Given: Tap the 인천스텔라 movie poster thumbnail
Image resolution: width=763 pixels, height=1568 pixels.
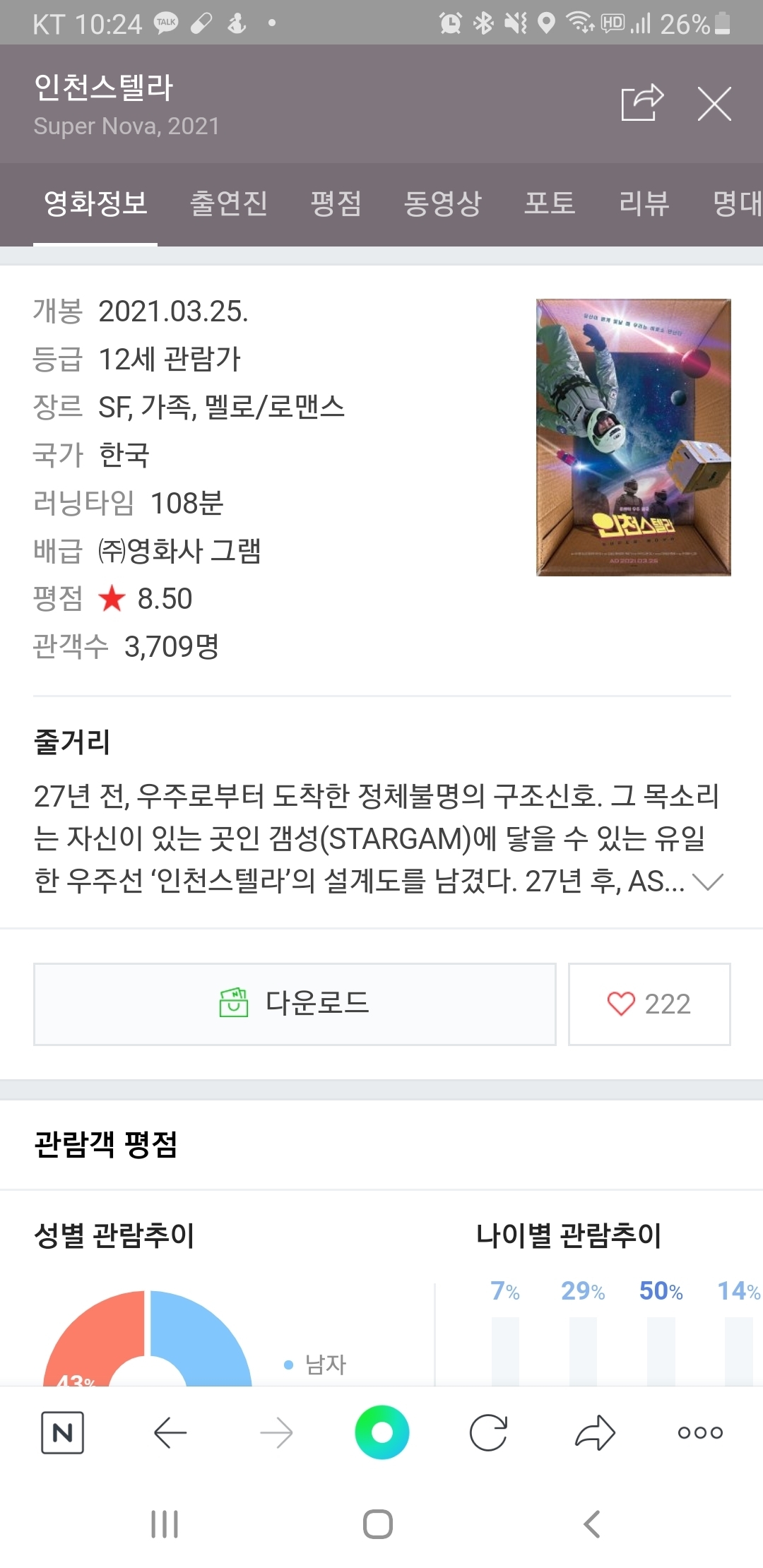Looking at the screenshot, I should (632, 436).
